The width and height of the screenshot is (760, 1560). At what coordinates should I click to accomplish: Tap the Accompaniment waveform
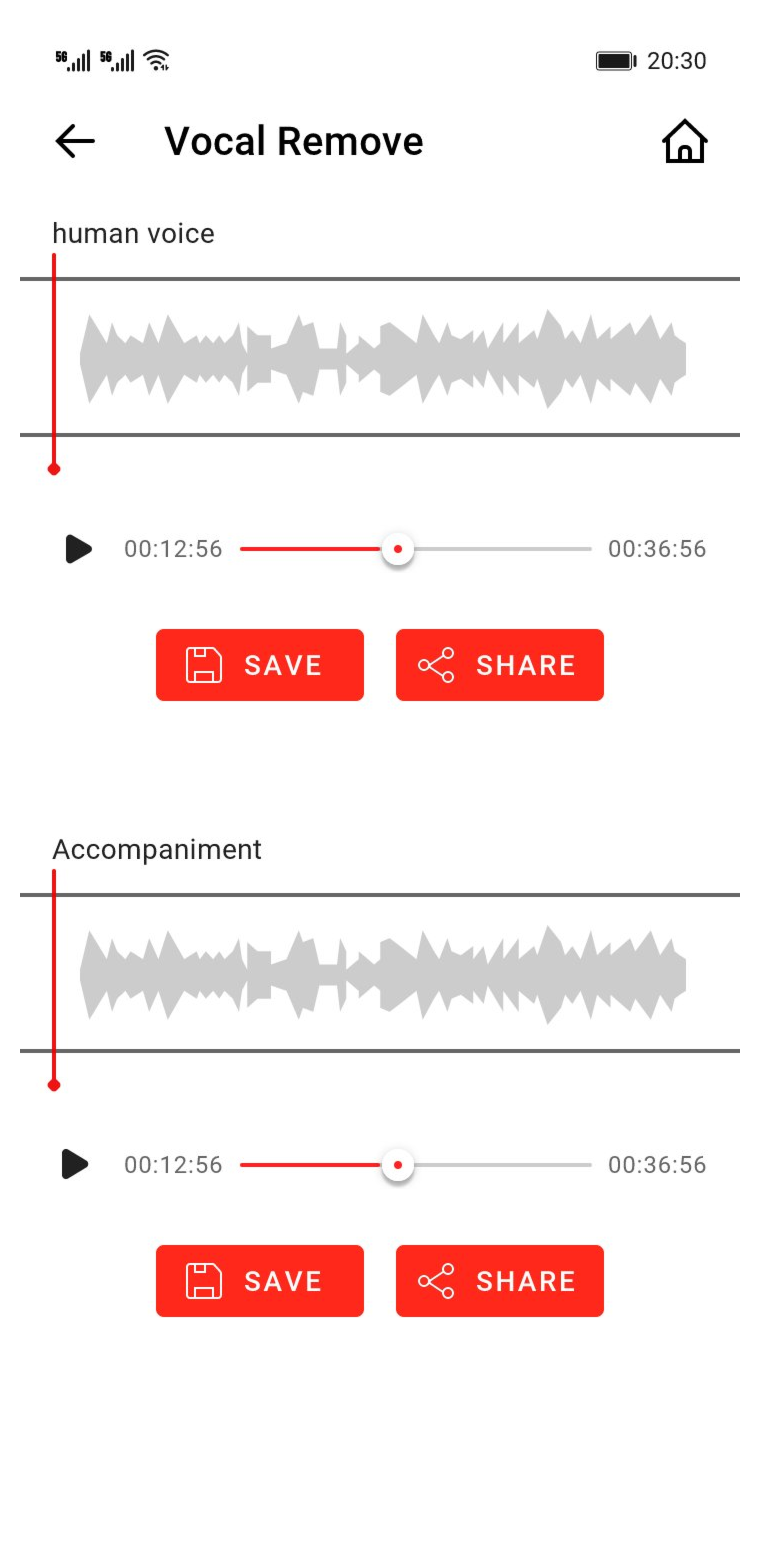(383, 974)
